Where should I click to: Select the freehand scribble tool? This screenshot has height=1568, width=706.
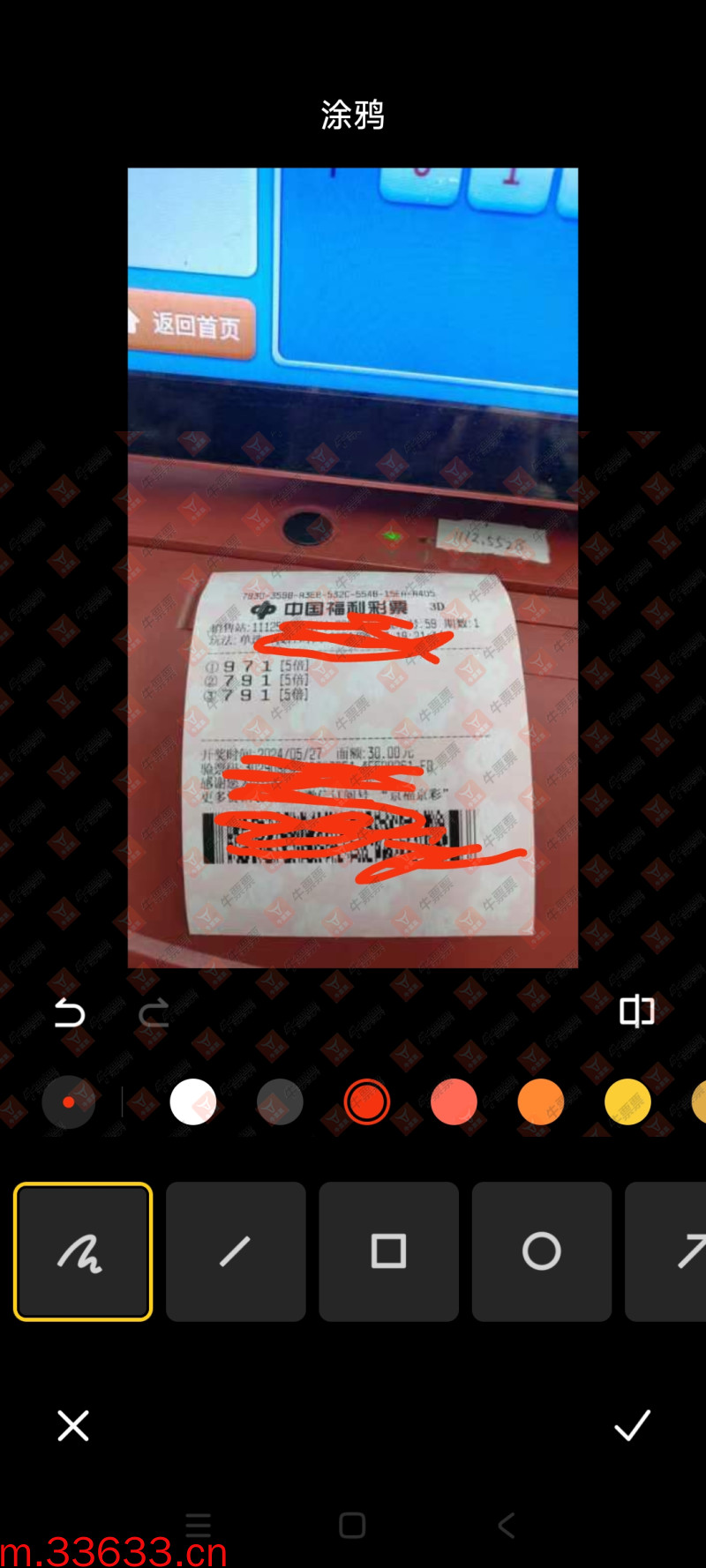click(83, 1251)
